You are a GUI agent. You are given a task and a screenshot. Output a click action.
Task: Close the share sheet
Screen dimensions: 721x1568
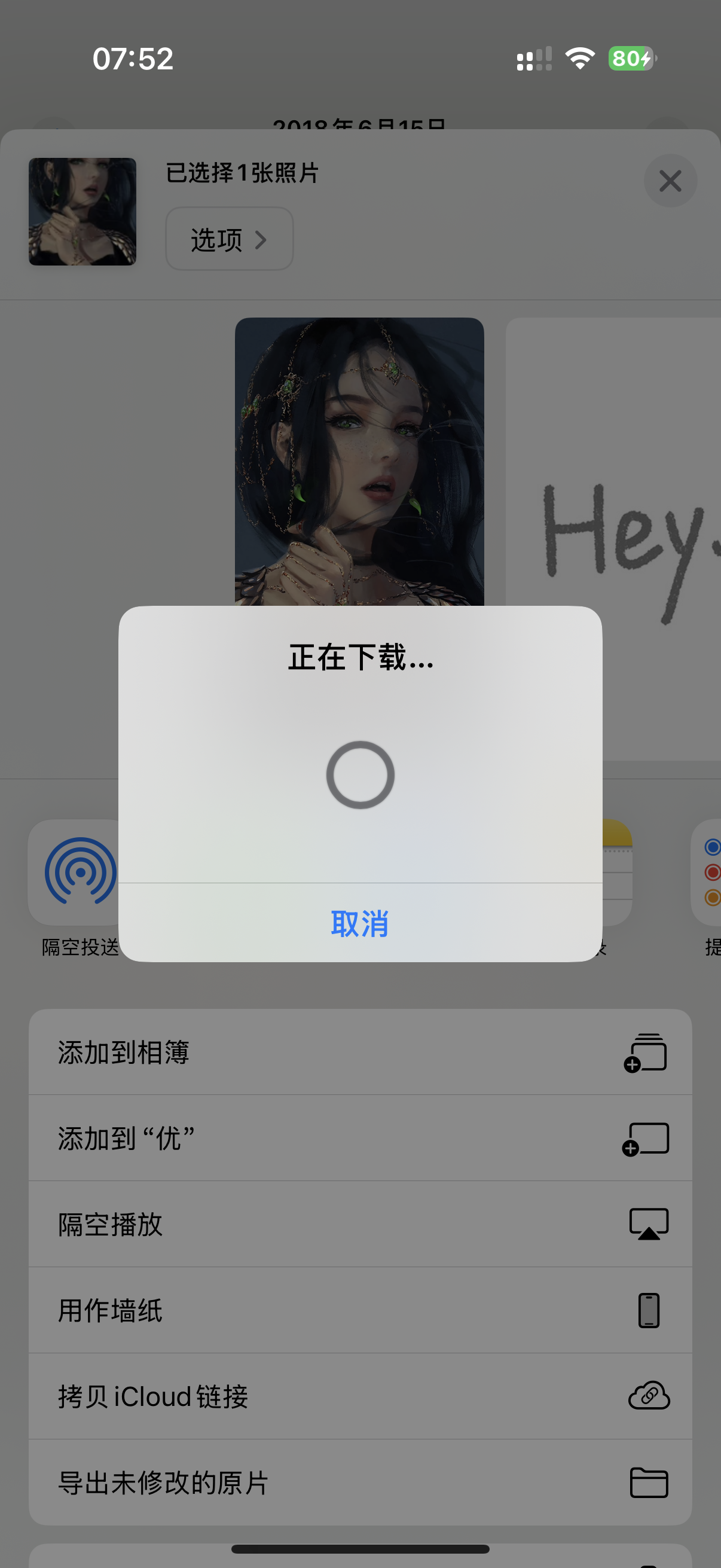pos(670,181)
